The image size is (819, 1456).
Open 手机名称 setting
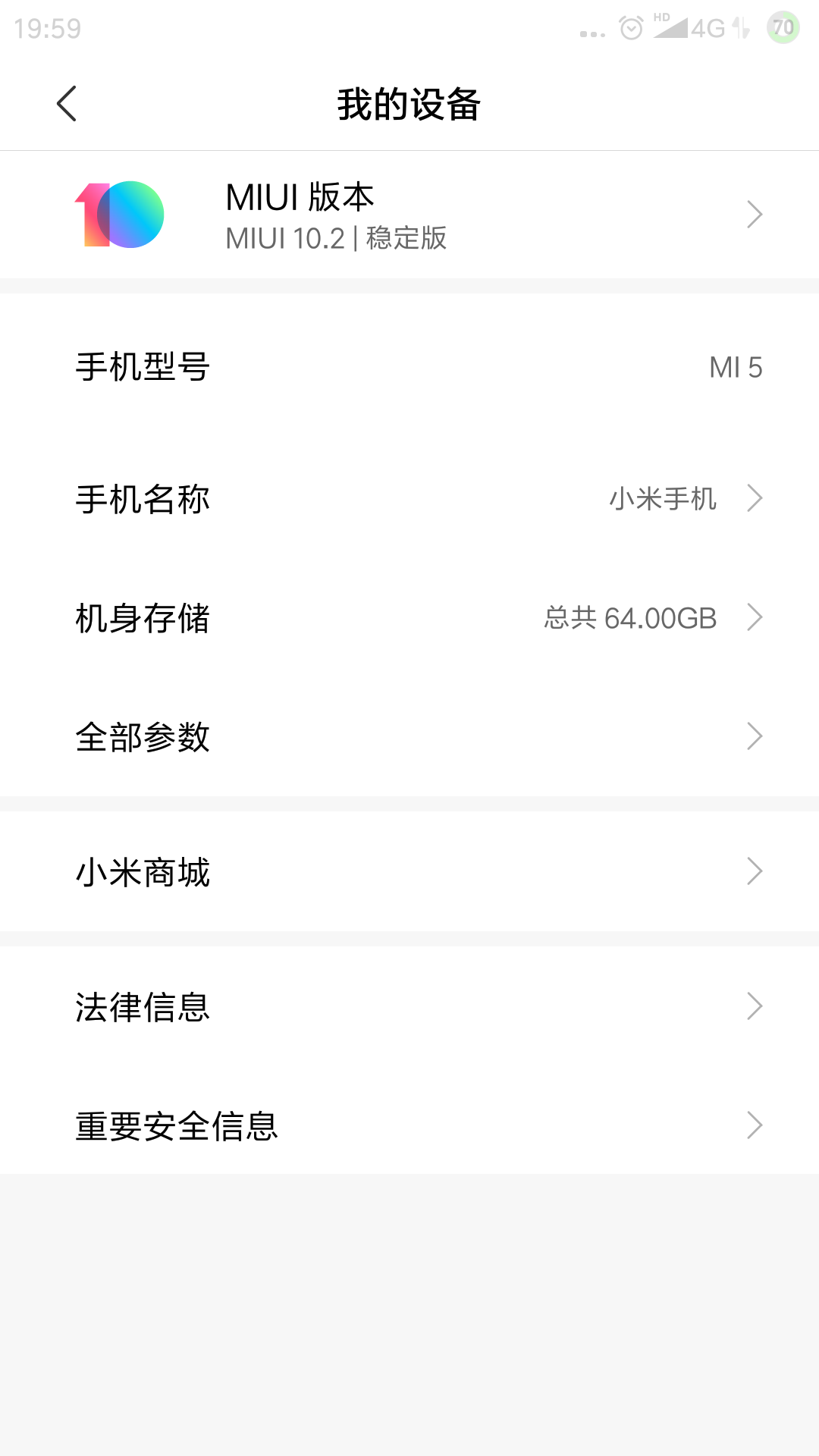click(409, 499)
